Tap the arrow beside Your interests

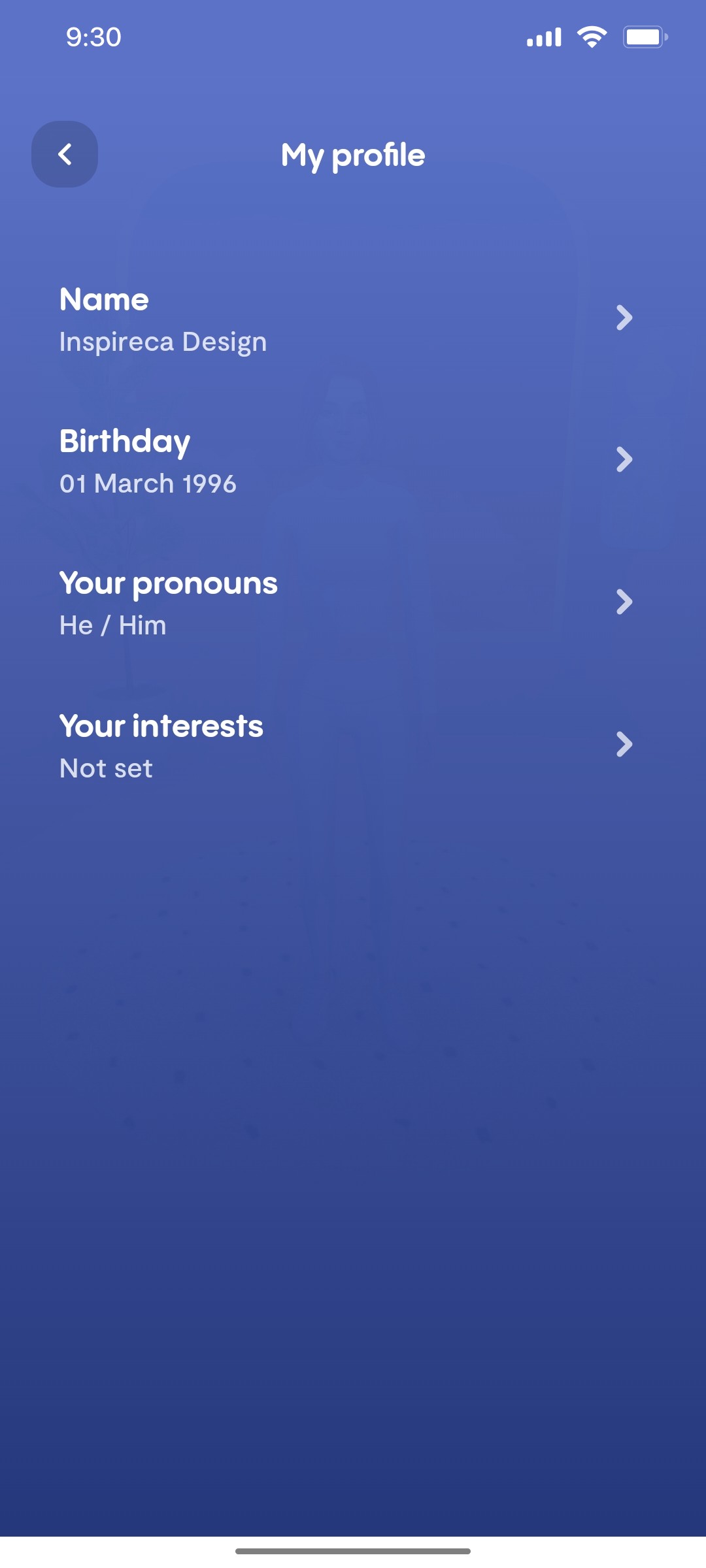point(624,743)
